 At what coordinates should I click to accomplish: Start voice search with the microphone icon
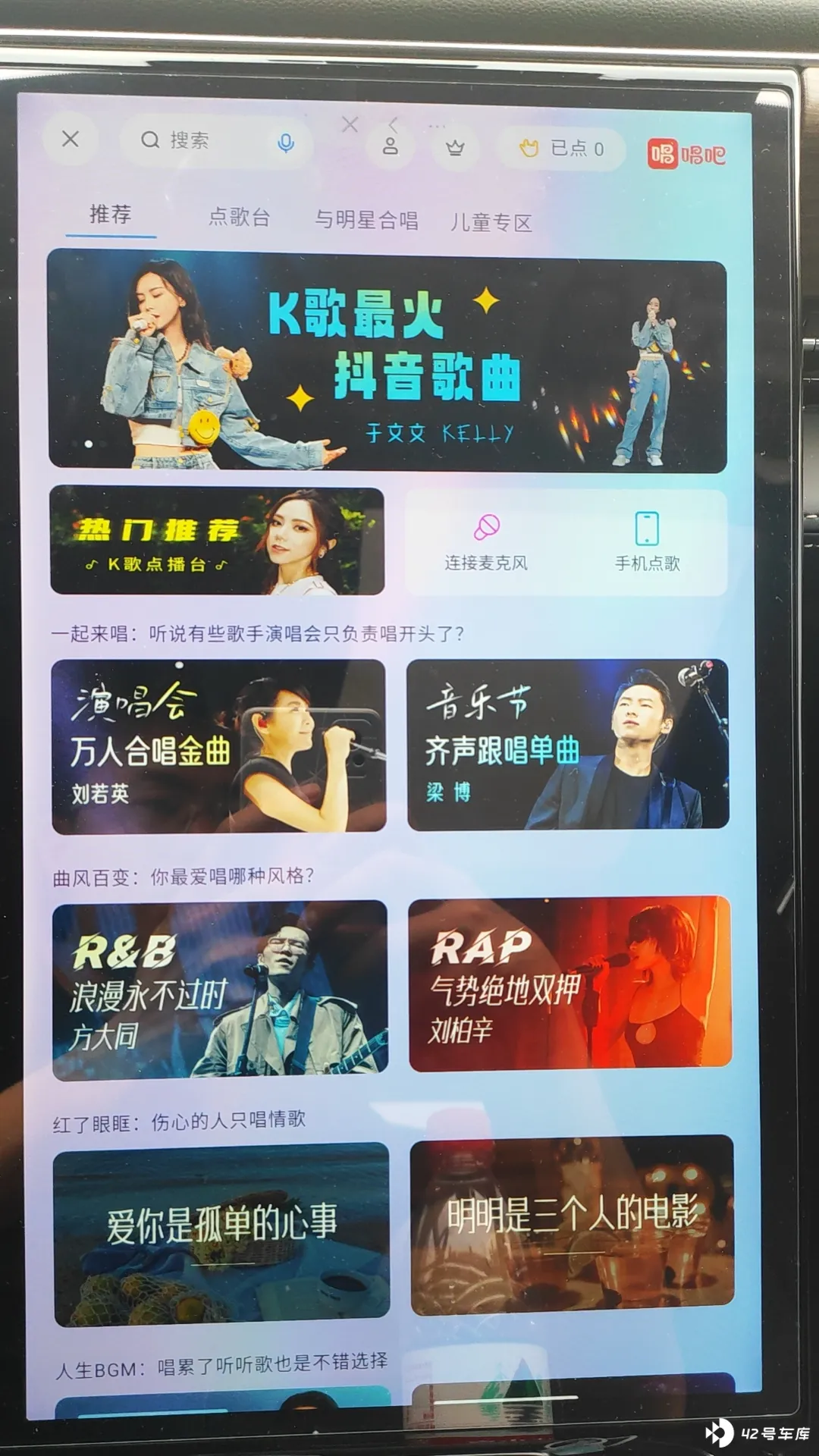(286, 143)
